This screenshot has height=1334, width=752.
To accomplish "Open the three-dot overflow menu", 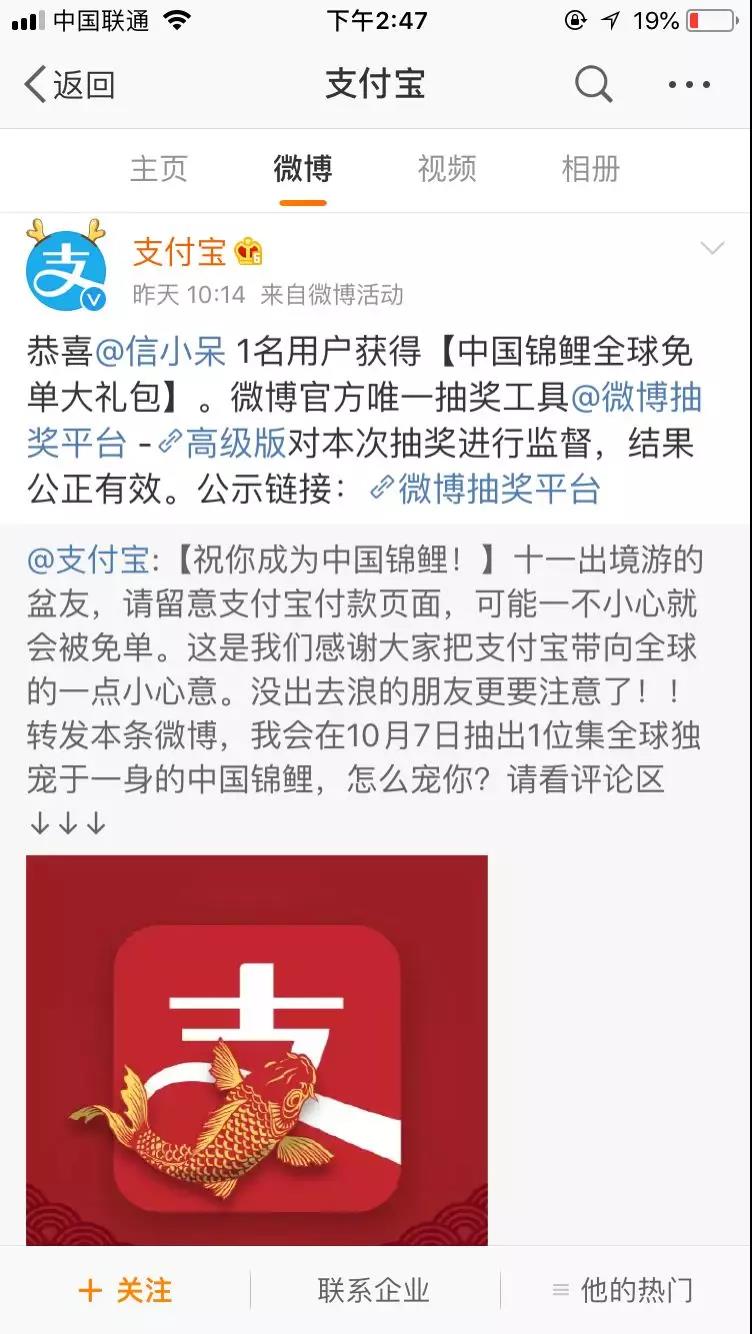I will (689, 85).
